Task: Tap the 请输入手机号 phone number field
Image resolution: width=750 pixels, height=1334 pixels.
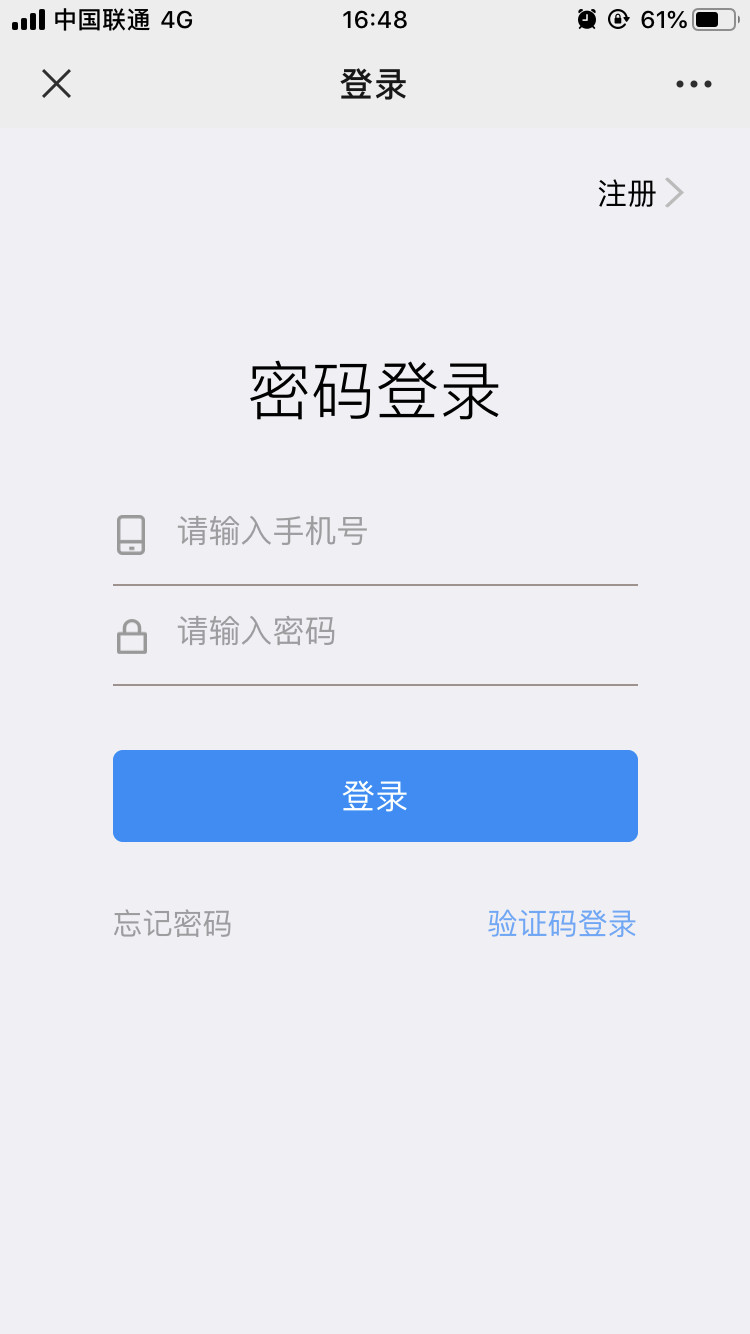Action: [x=375, y=535]
